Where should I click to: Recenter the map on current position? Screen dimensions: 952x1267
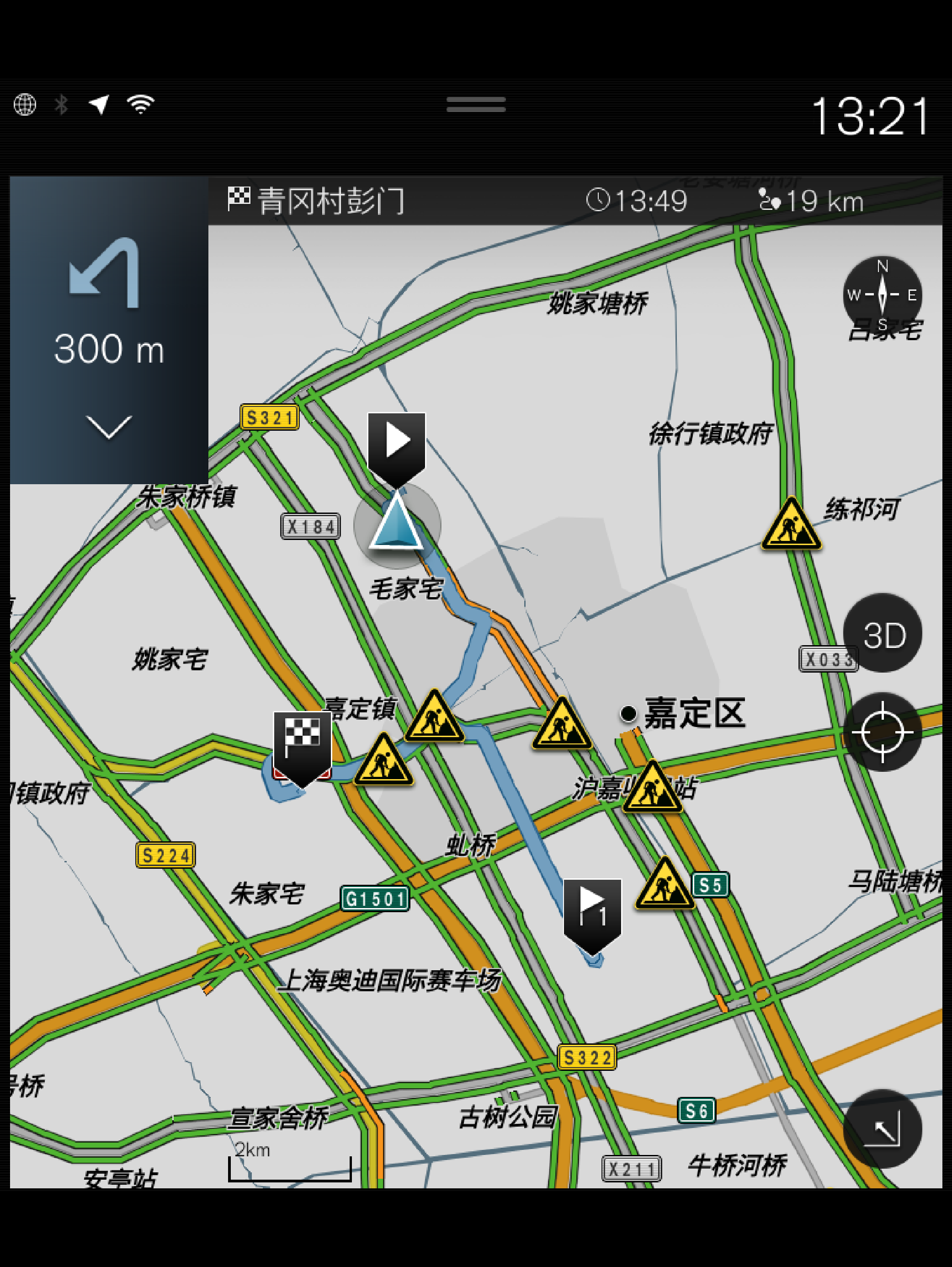pyautogui.click(x=882, y=732)
